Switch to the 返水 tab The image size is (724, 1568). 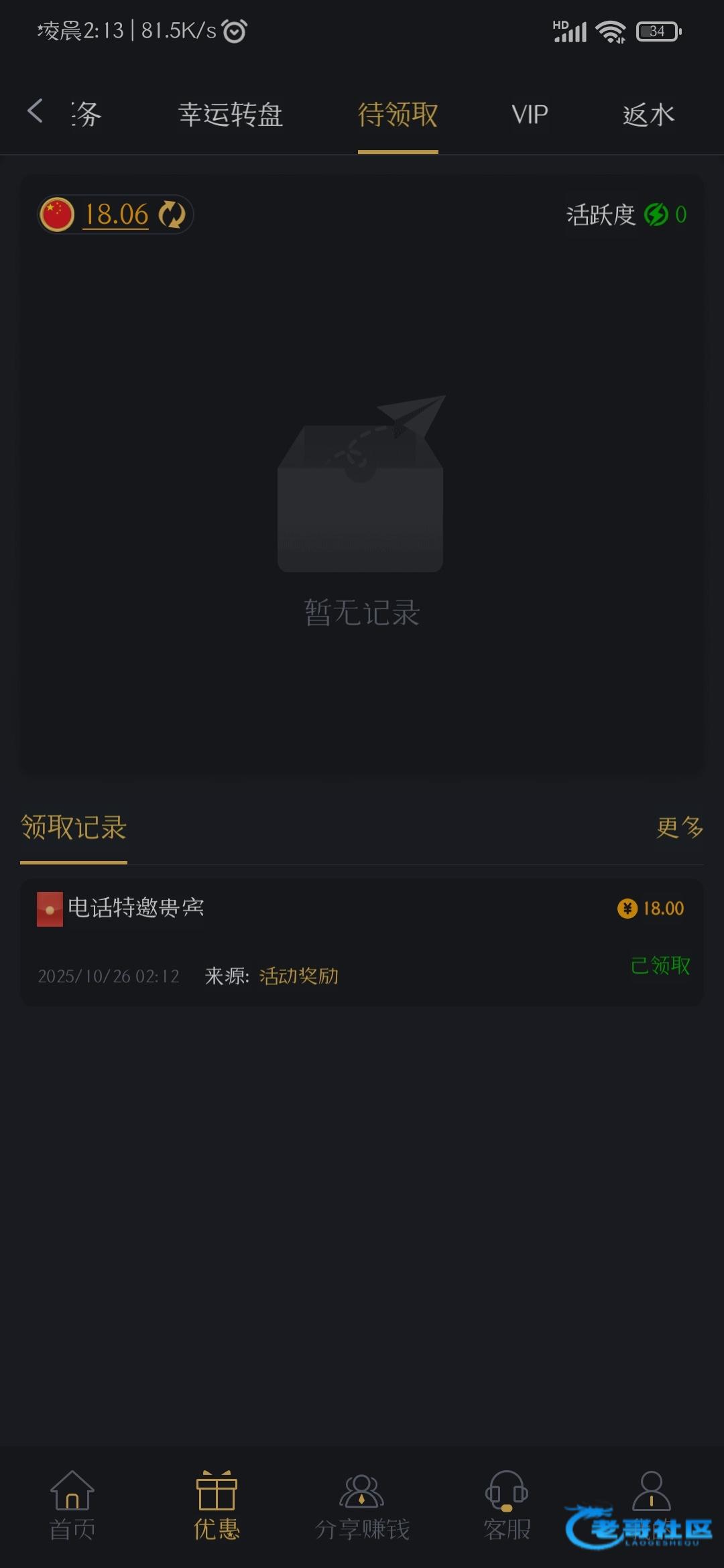648,115
